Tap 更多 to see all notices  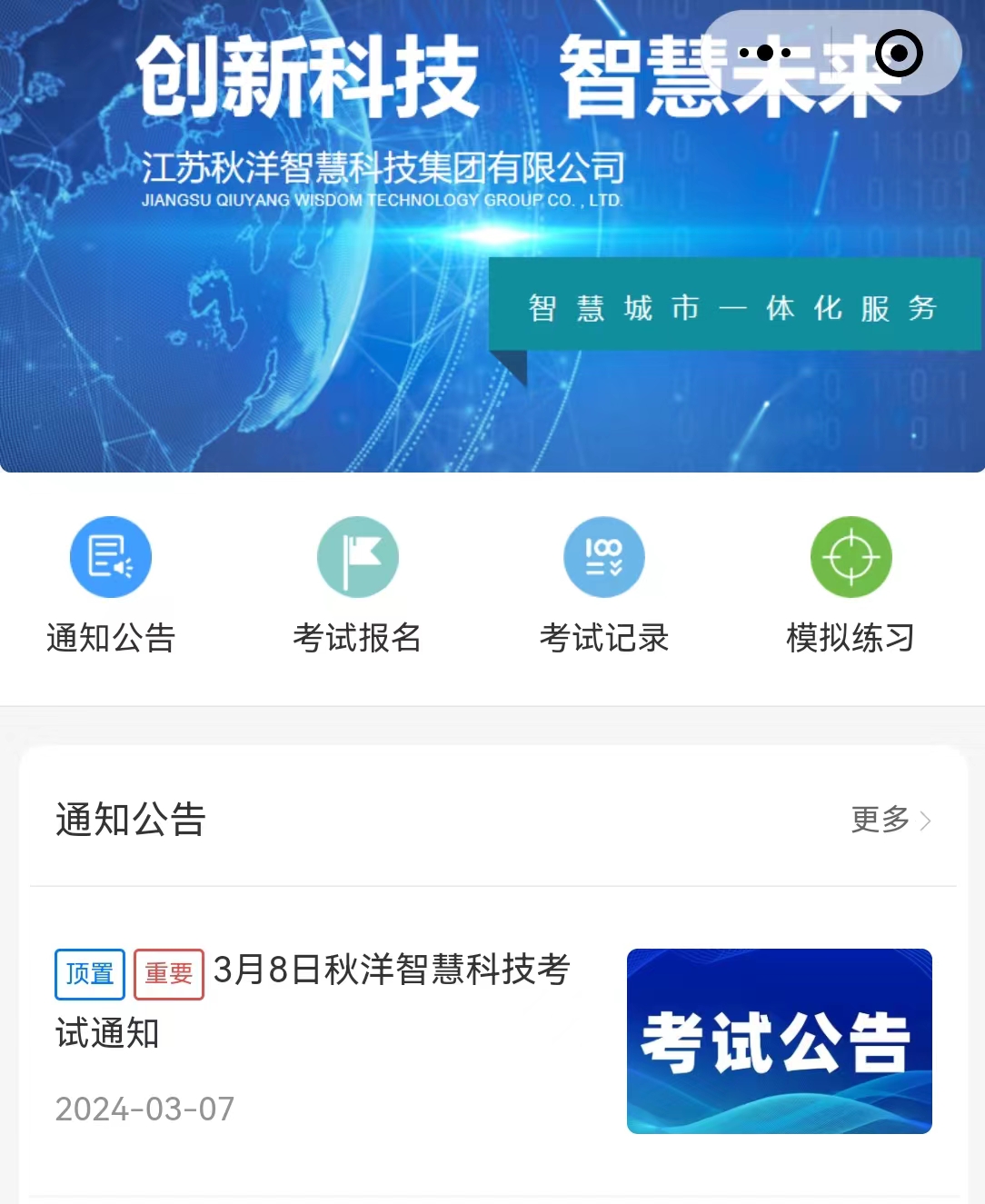(890, 820)
